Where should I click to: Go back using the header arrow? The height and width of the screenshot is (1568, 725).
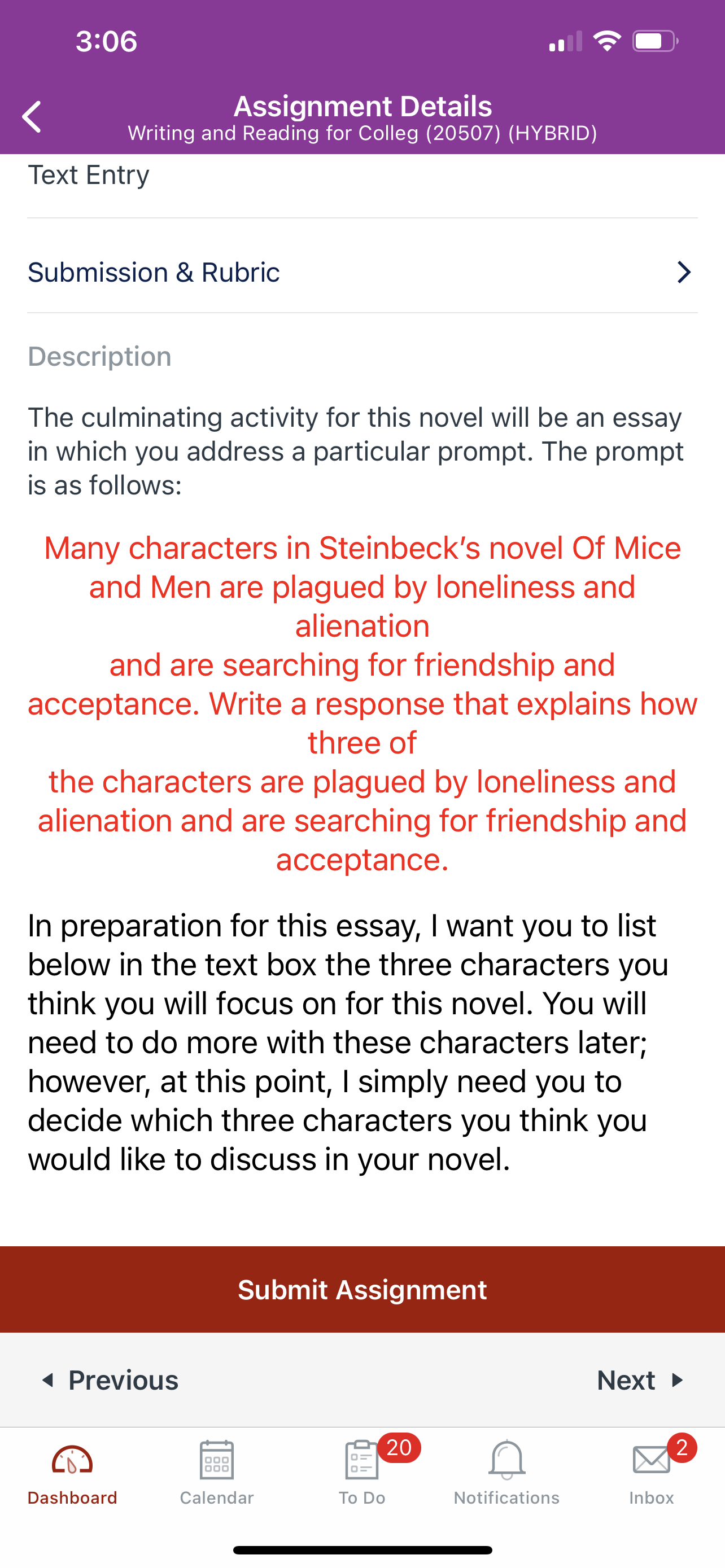[32, 116]
